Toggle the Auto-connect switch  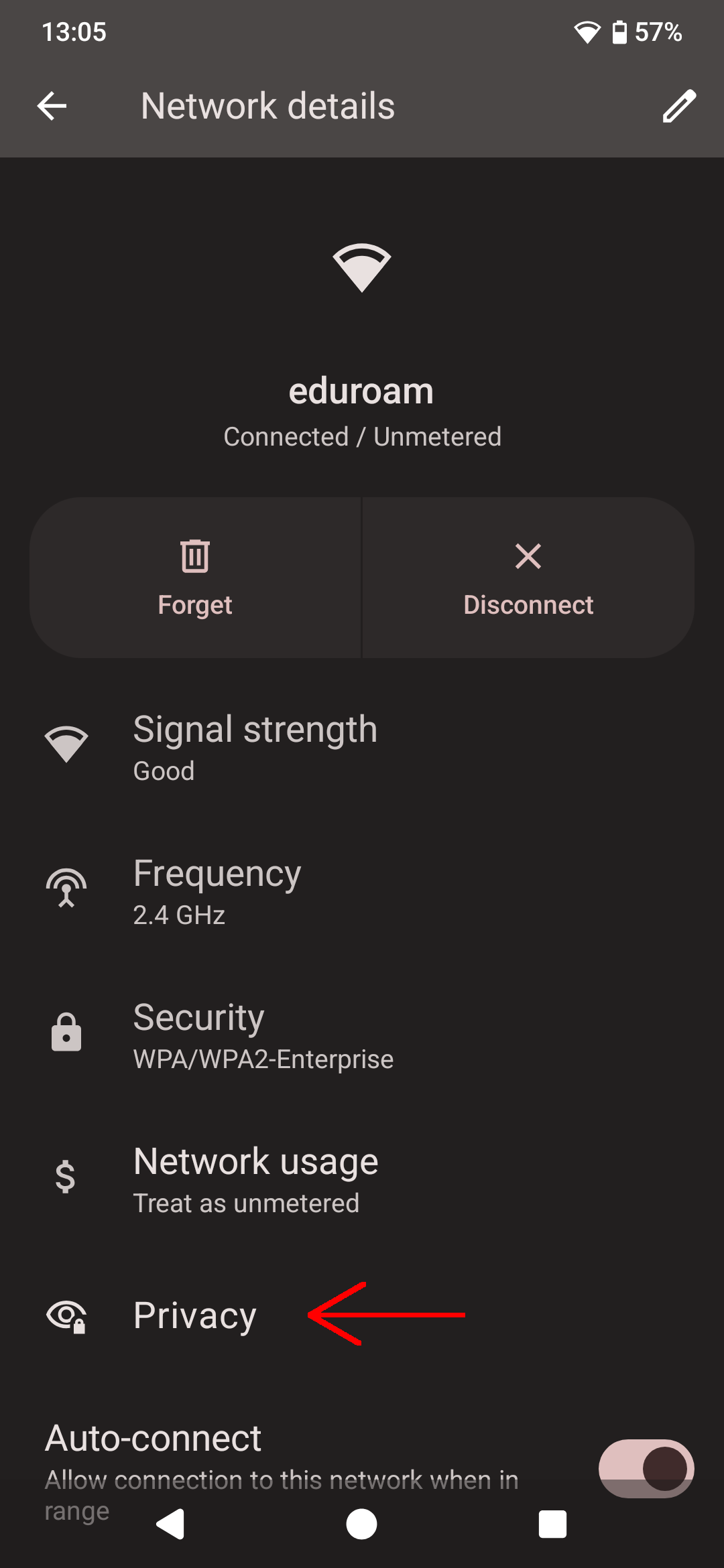click(x=646, y=1469)
